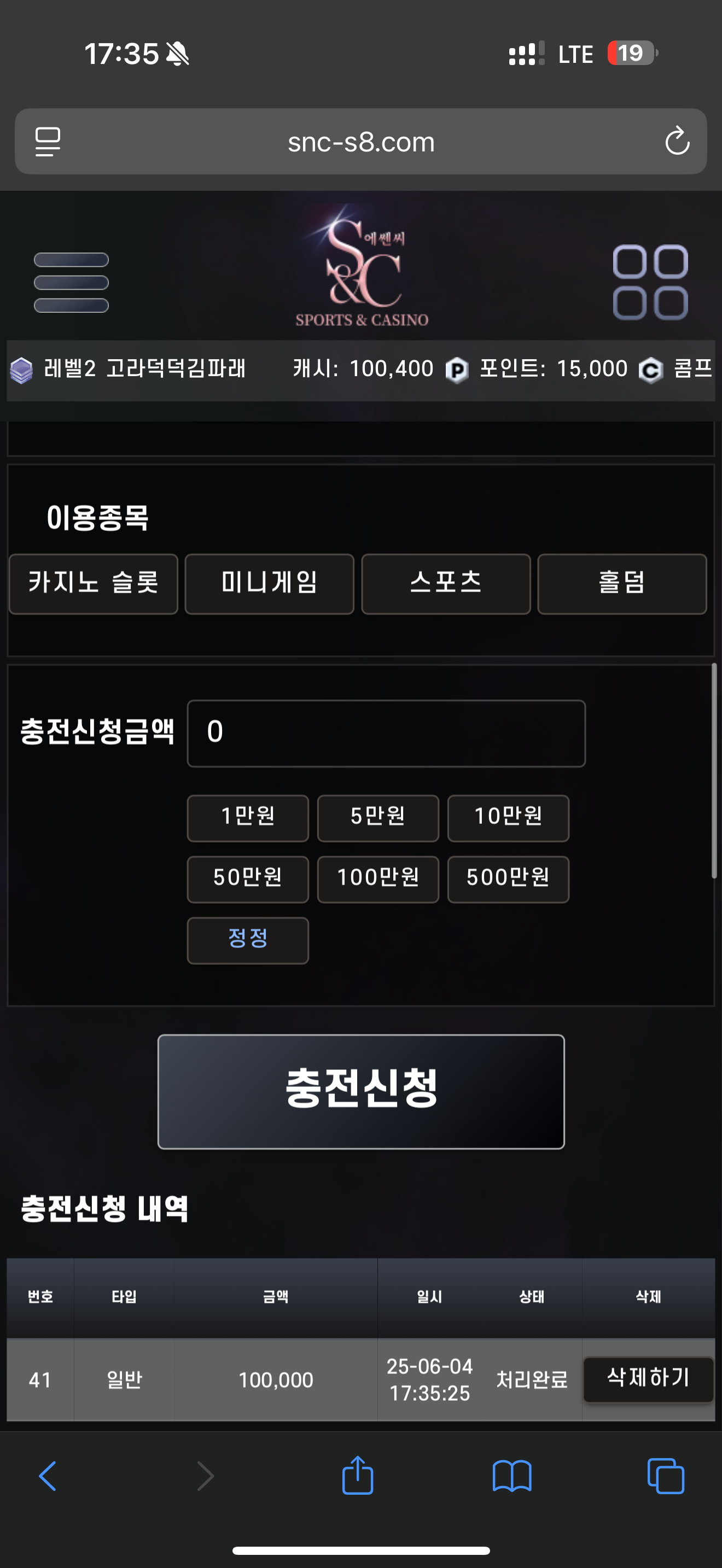The height and width of the screenshot is (1568, 722).
Task: Tap the 충전신청금액 input field
Action: (x=387, y=733)
